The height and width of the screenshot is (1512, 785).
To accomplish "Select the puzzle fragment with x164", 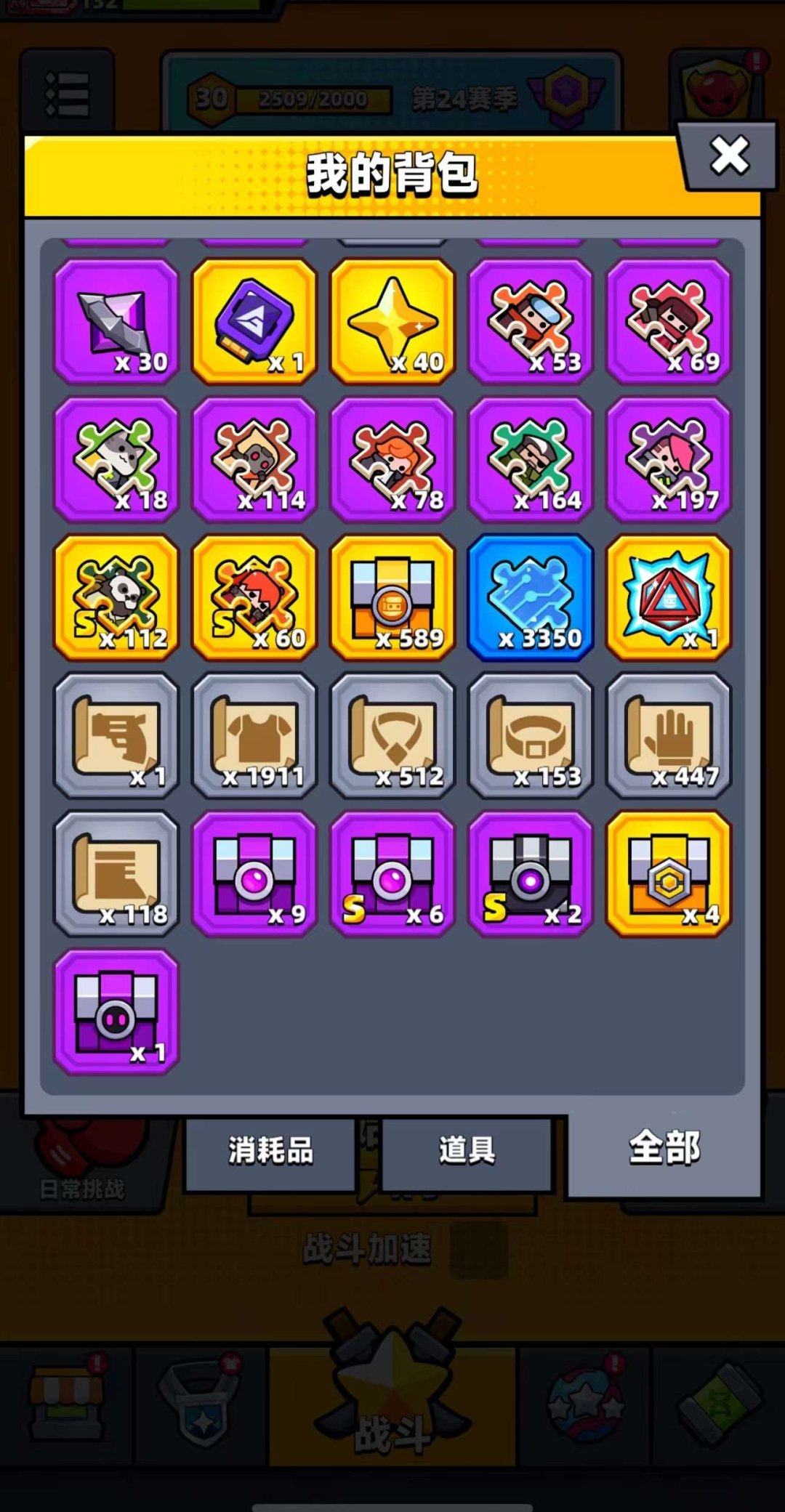I will (x=531, y=459).
